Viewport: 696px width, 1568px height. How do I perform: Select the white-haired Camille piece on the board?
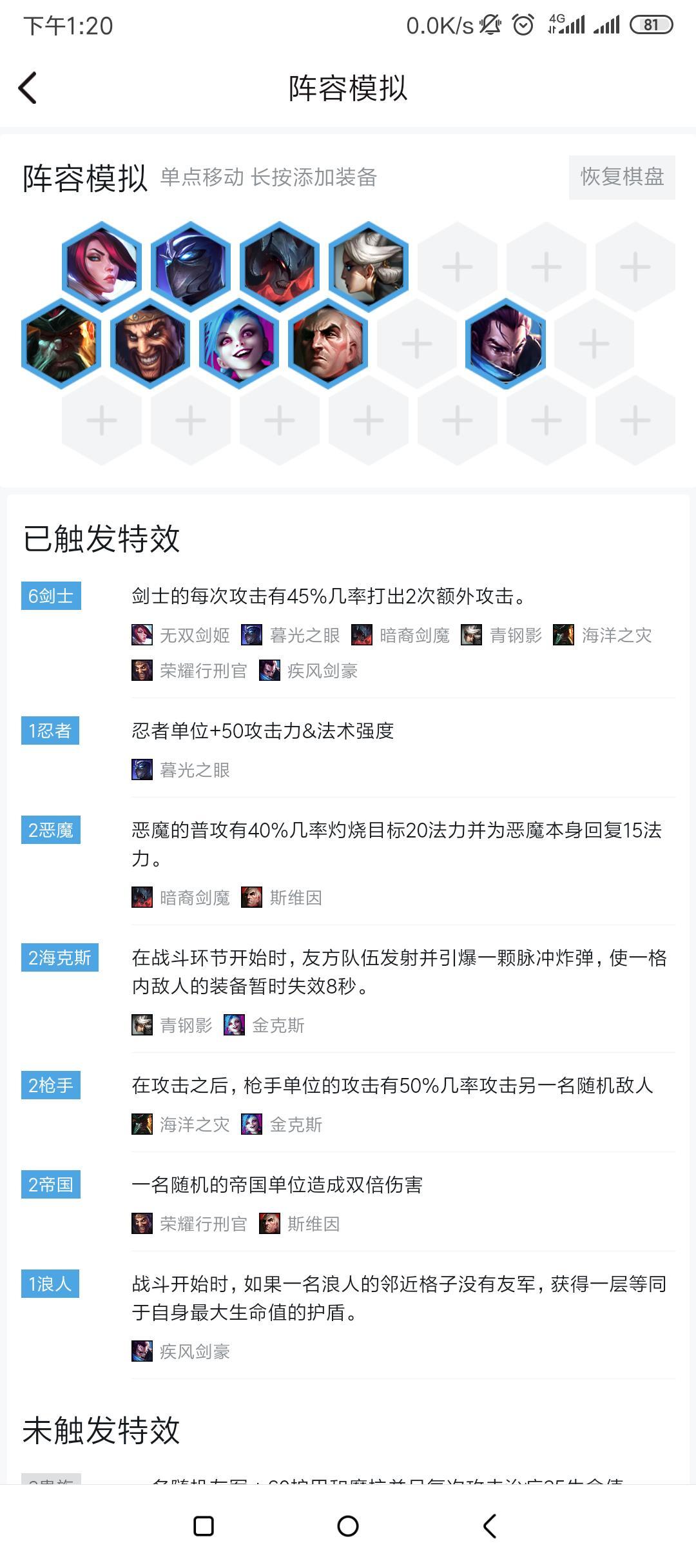(369, 266)
